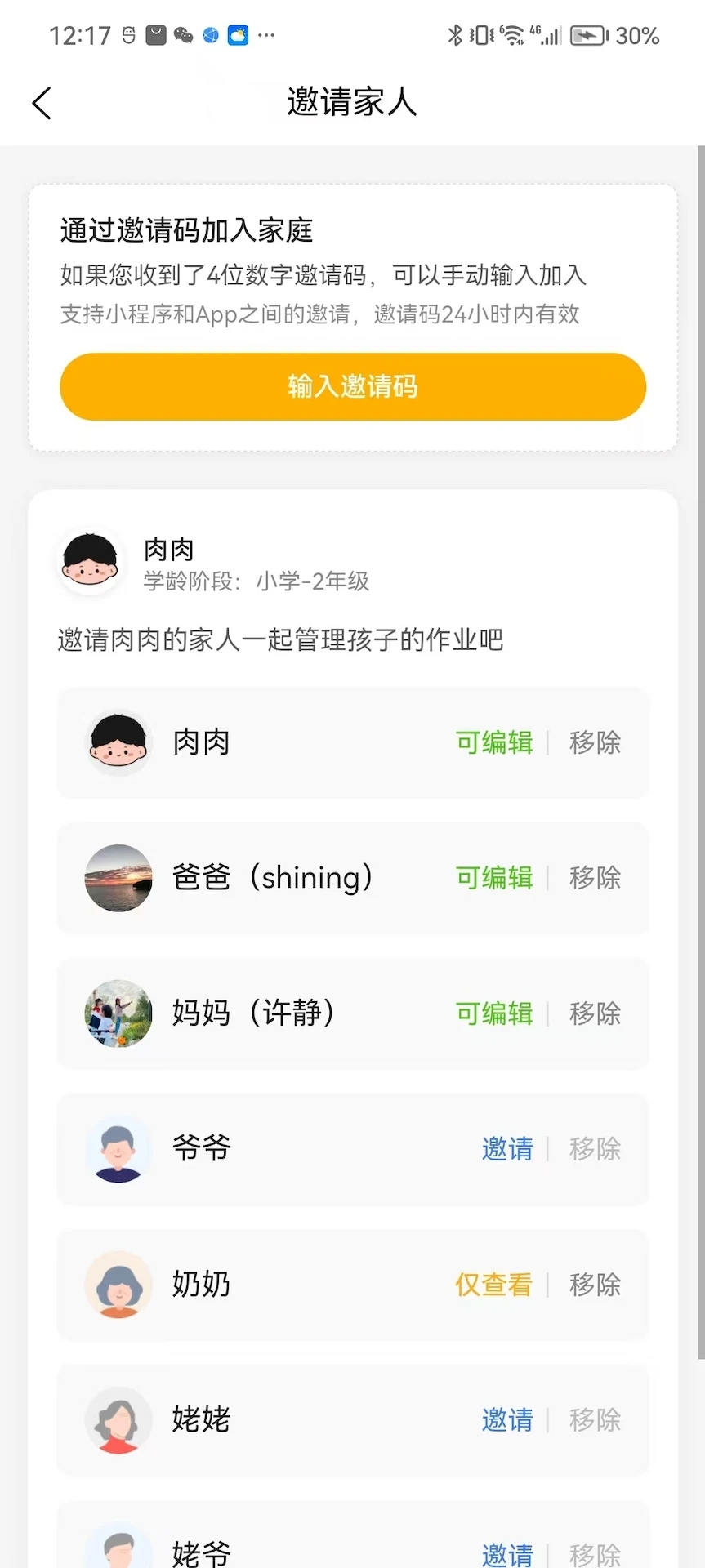Invite 姥姥 to join the family

tap(506, 1420)
